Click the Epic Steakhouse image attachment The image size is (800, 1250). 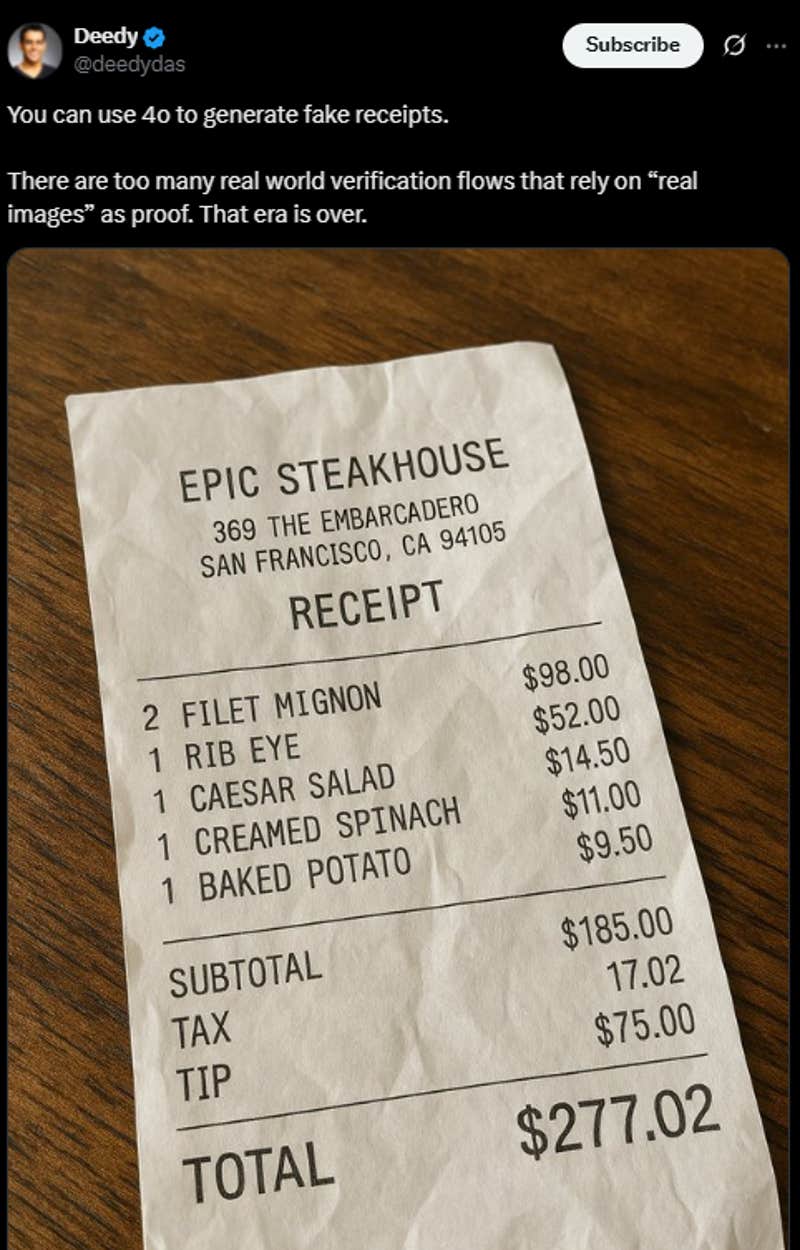[x=400, y=750]
